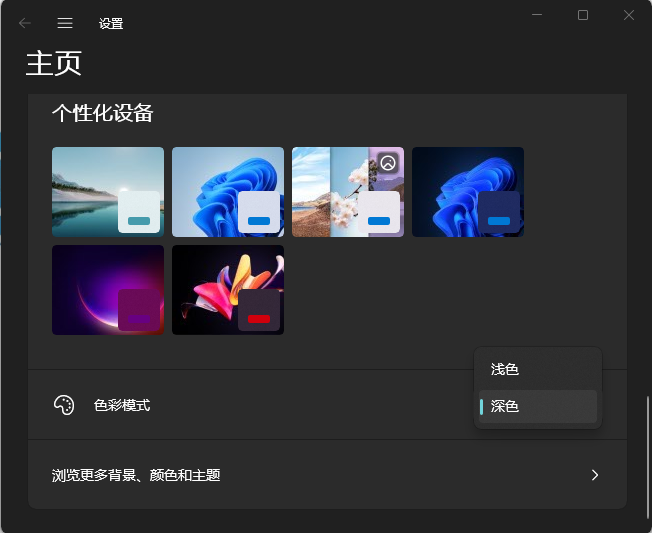
Task: Apply the dark blue bloom theme
Action: click(468, 192)
